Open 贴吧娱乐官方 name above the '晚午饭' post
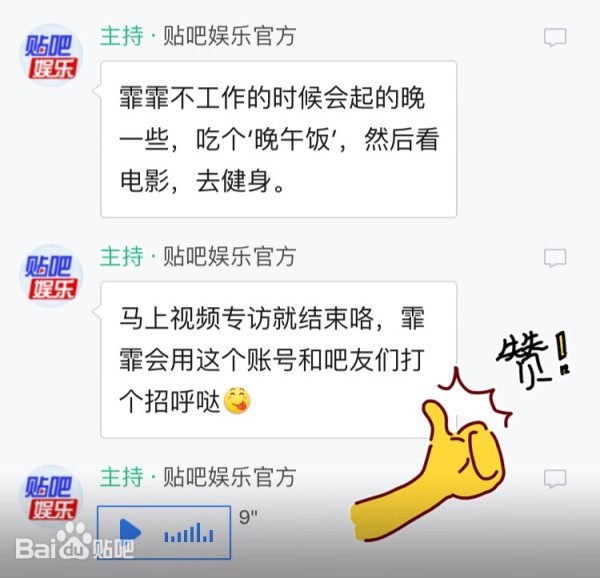The width and height of the screenshot is (600, 578). click(x=229, y=36)
